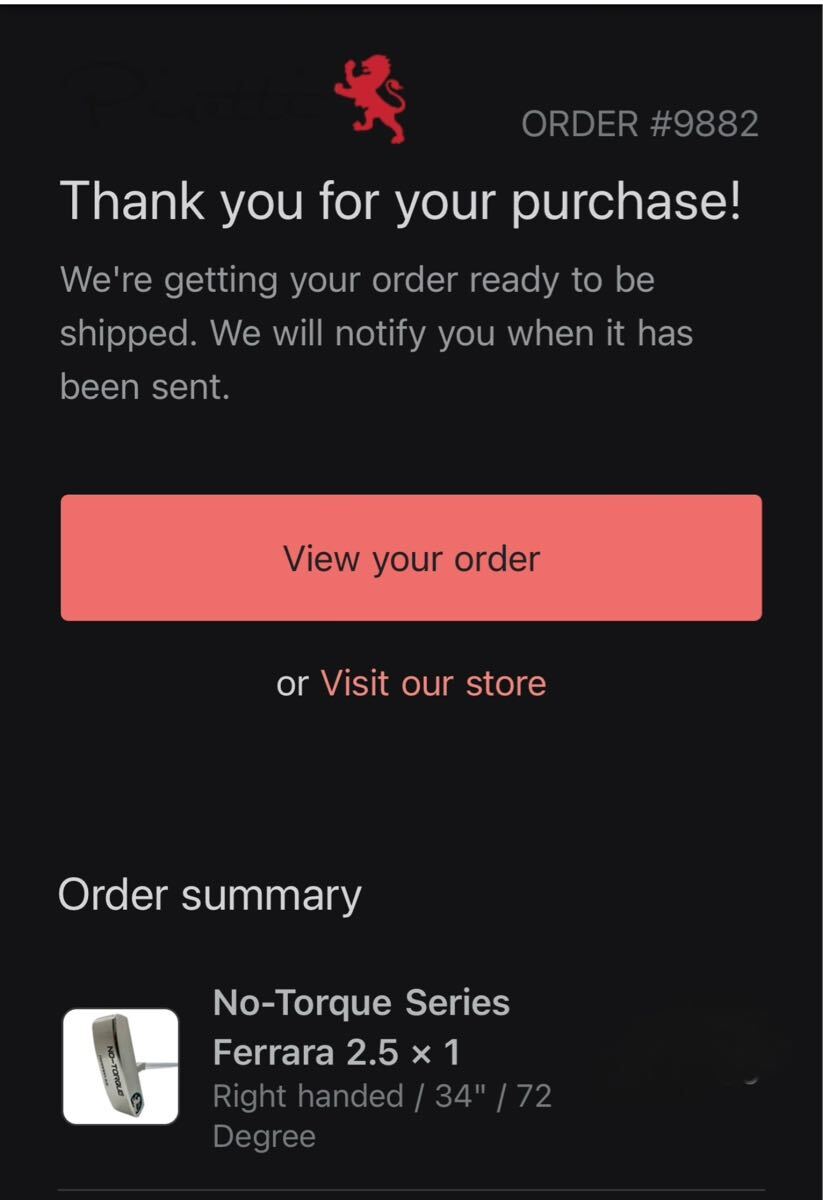Tap the View your order button
The width and height of the screenshot is (823, 1200).
(411, 558)
